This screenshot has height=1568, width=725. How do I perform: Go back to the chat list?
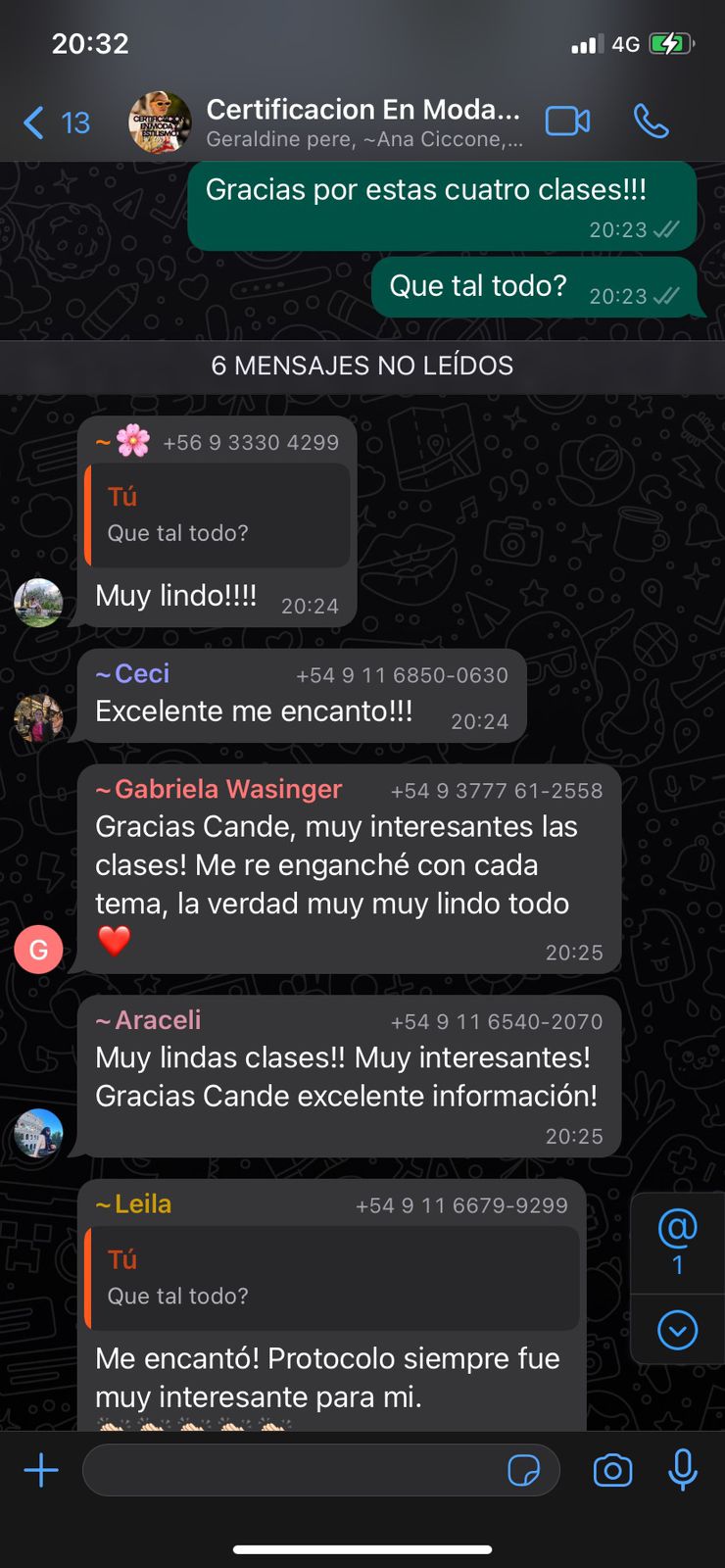(x=56, y=122)
